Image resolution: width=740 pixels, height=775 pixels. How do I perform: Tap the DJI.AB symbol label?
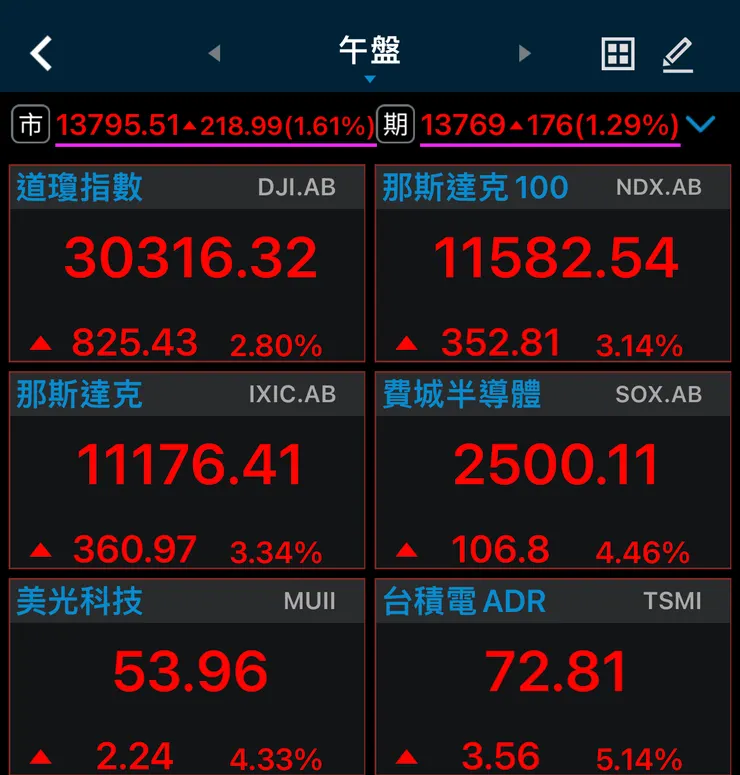coord(295,186)
